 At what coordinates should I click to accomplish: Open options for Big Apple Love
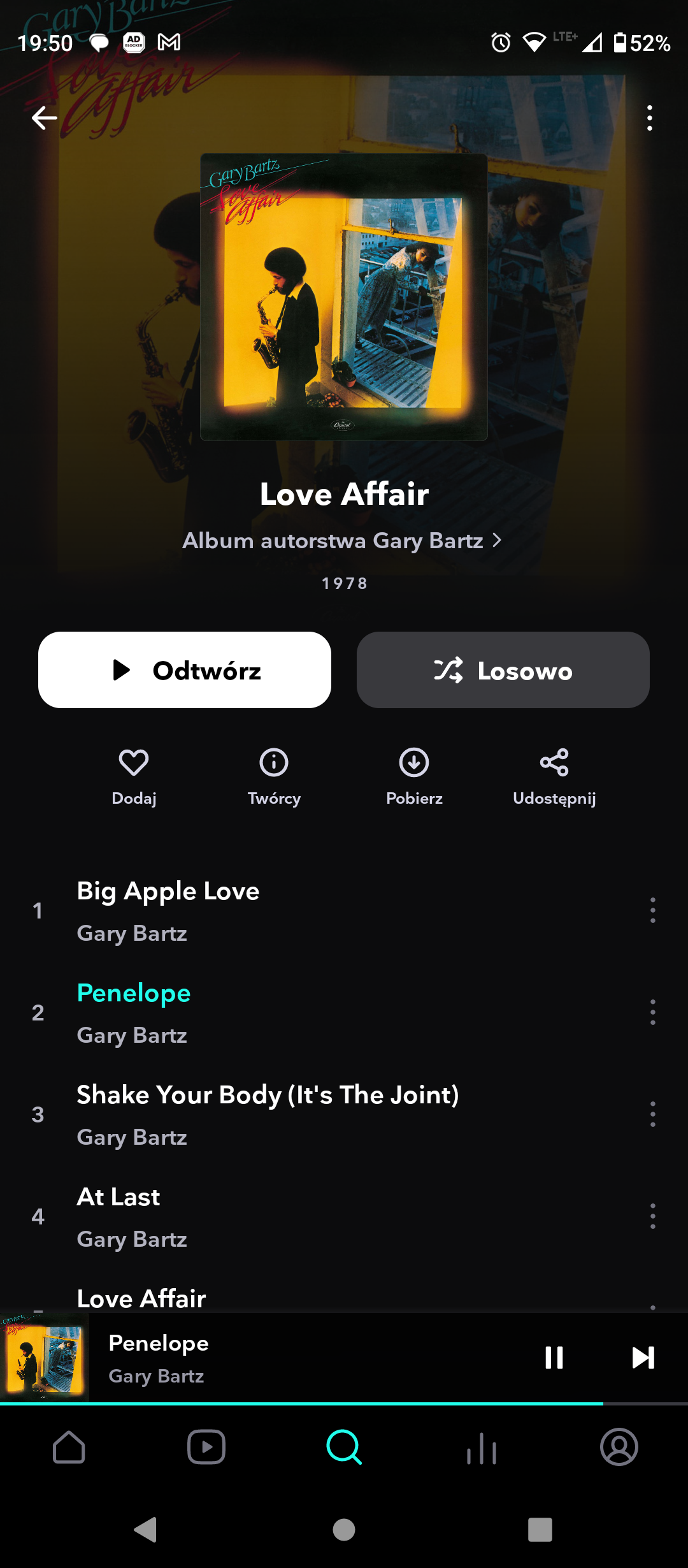point(652,910)
